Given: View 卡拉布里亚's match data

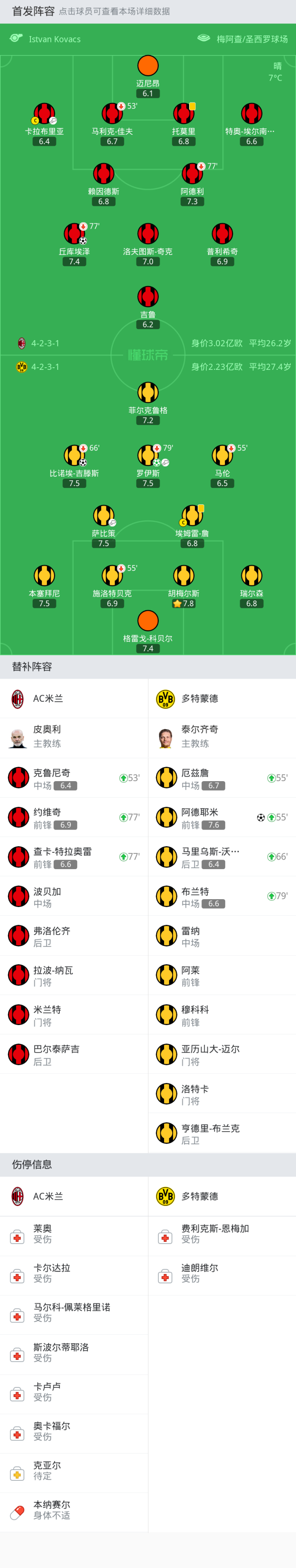Looking at the screenshot, I should [44, 114].
